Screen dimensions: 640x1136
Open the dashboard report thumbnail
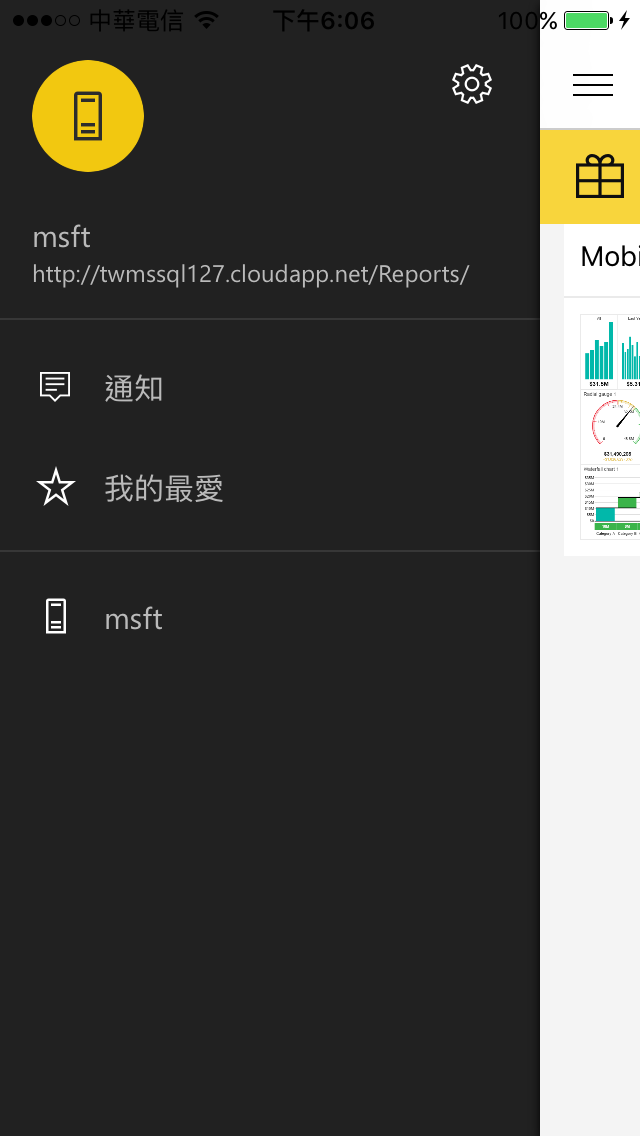(610, 426)
